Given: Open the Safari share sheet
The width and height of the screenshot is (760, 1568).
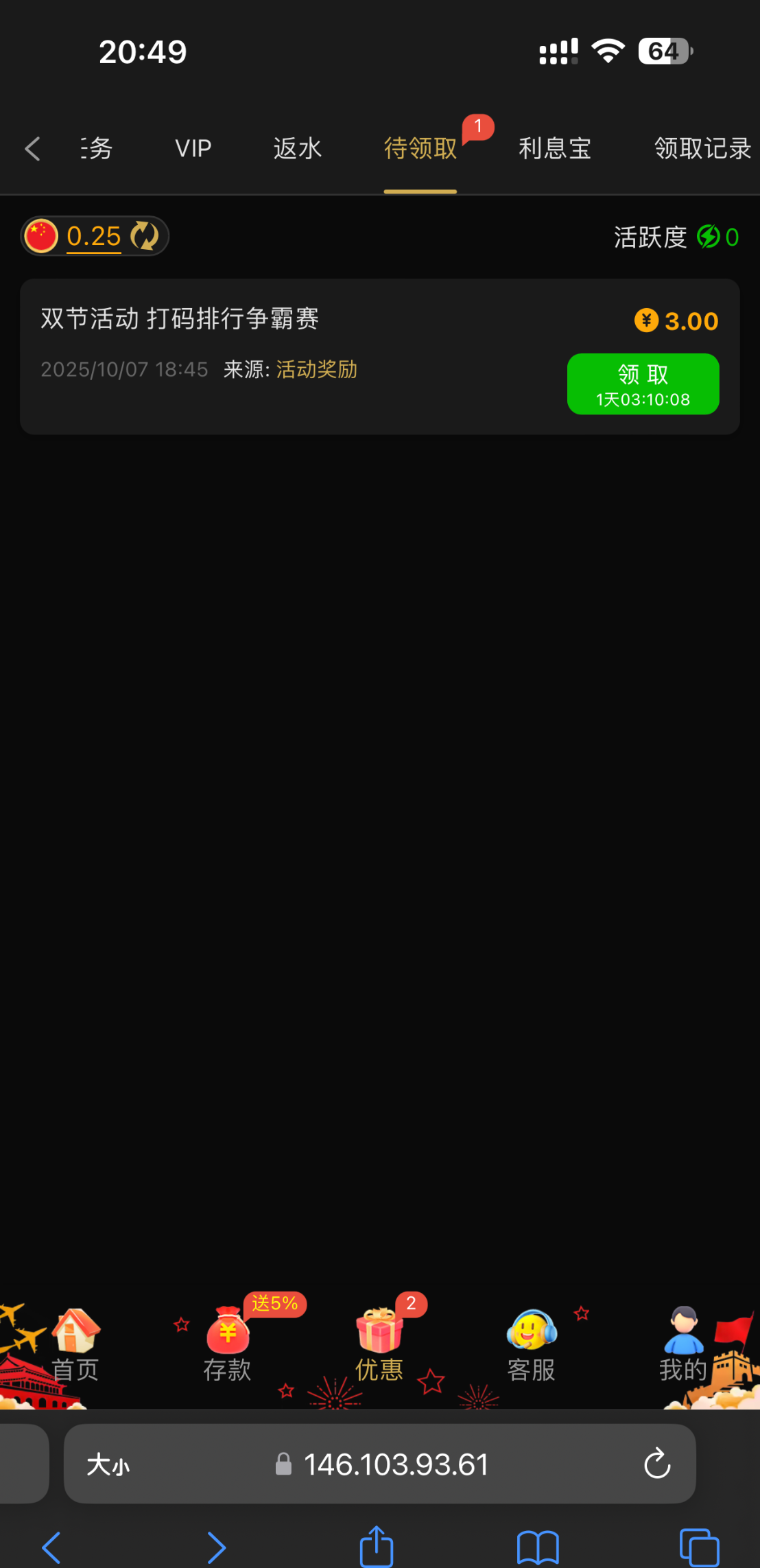Looking at the screenshot, I should point(377,1547).
